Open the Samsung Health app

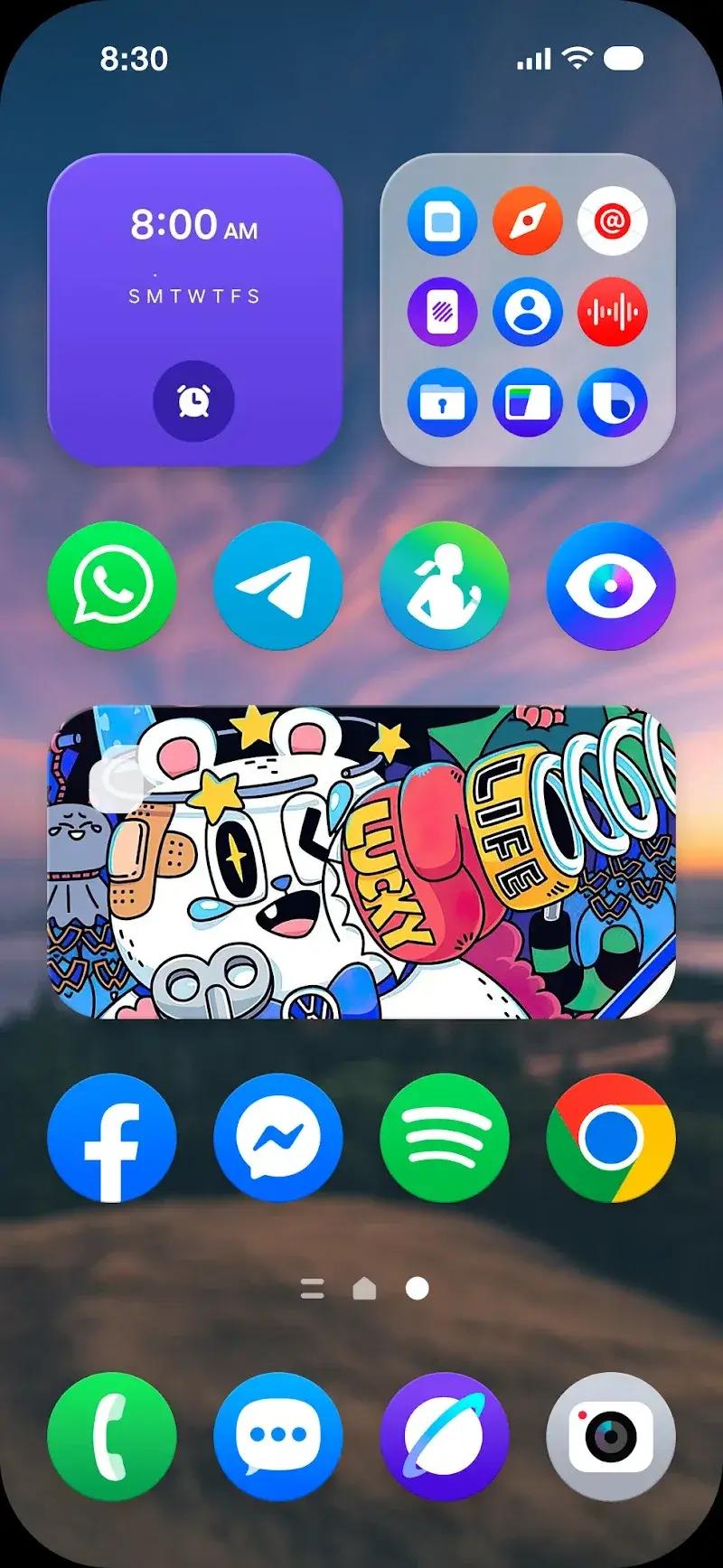445,586
